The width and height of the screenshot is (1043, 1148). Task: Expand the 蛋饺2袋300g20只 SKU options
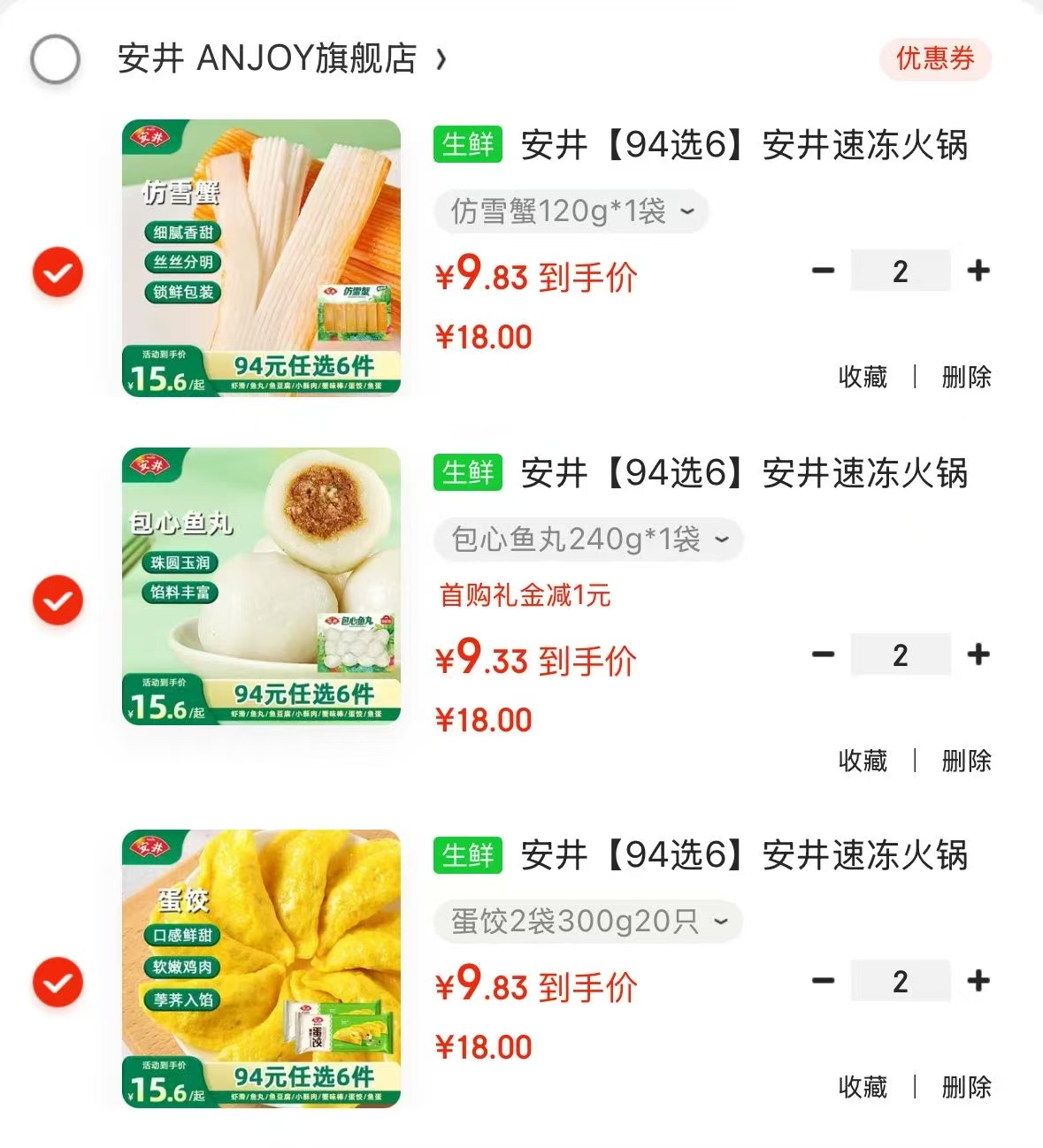pos(587,922)
